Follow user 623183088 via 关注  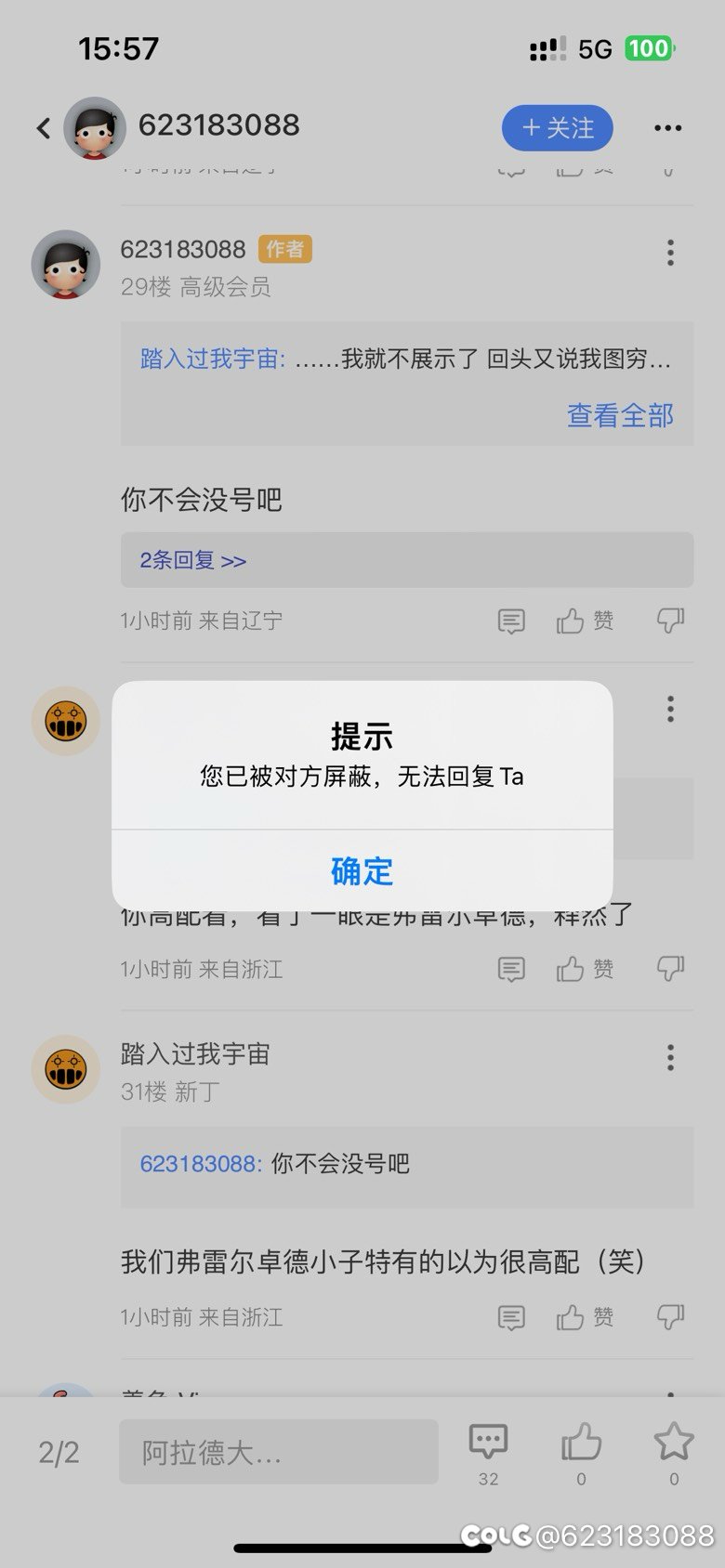point(557,128)
